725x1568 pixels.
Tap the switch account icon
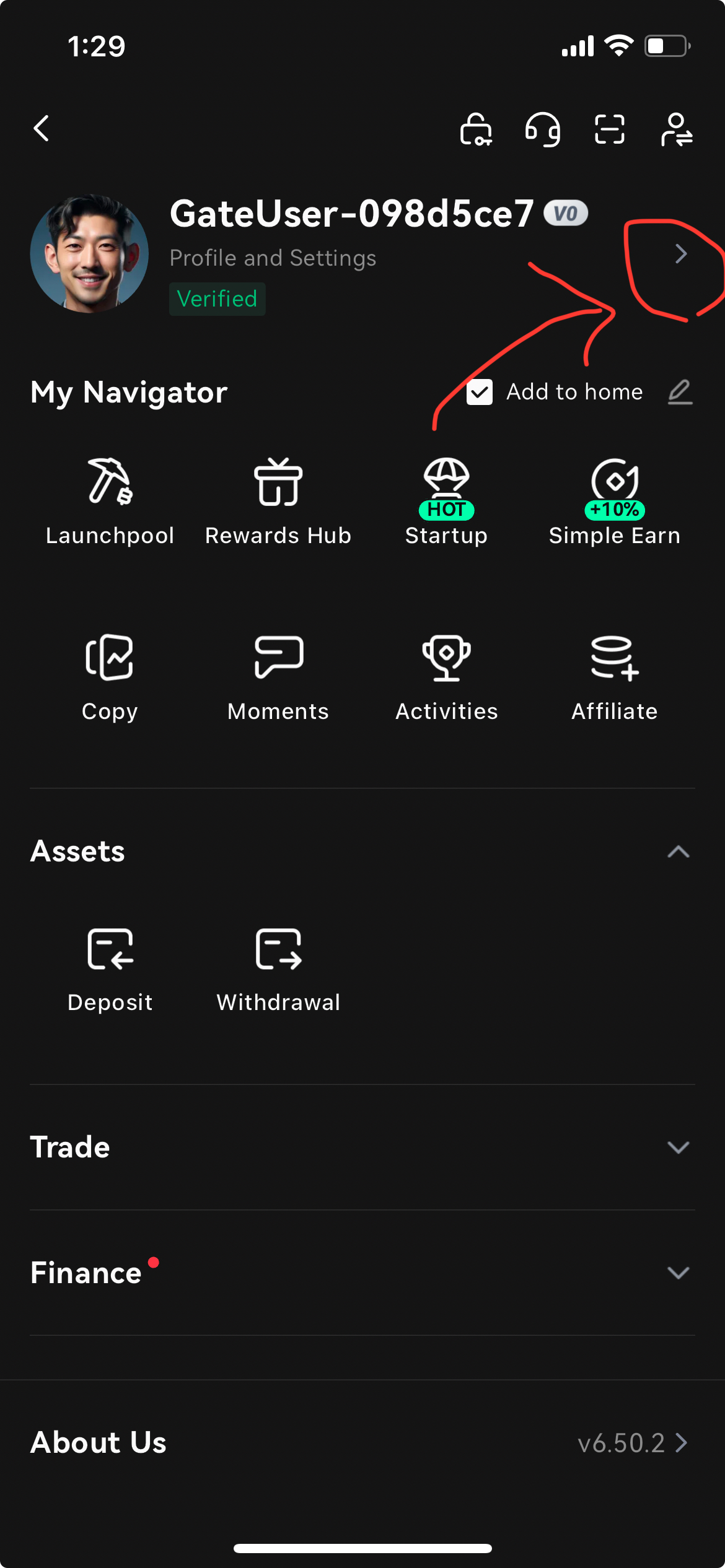pyautogui.click(x=676, y=129)
